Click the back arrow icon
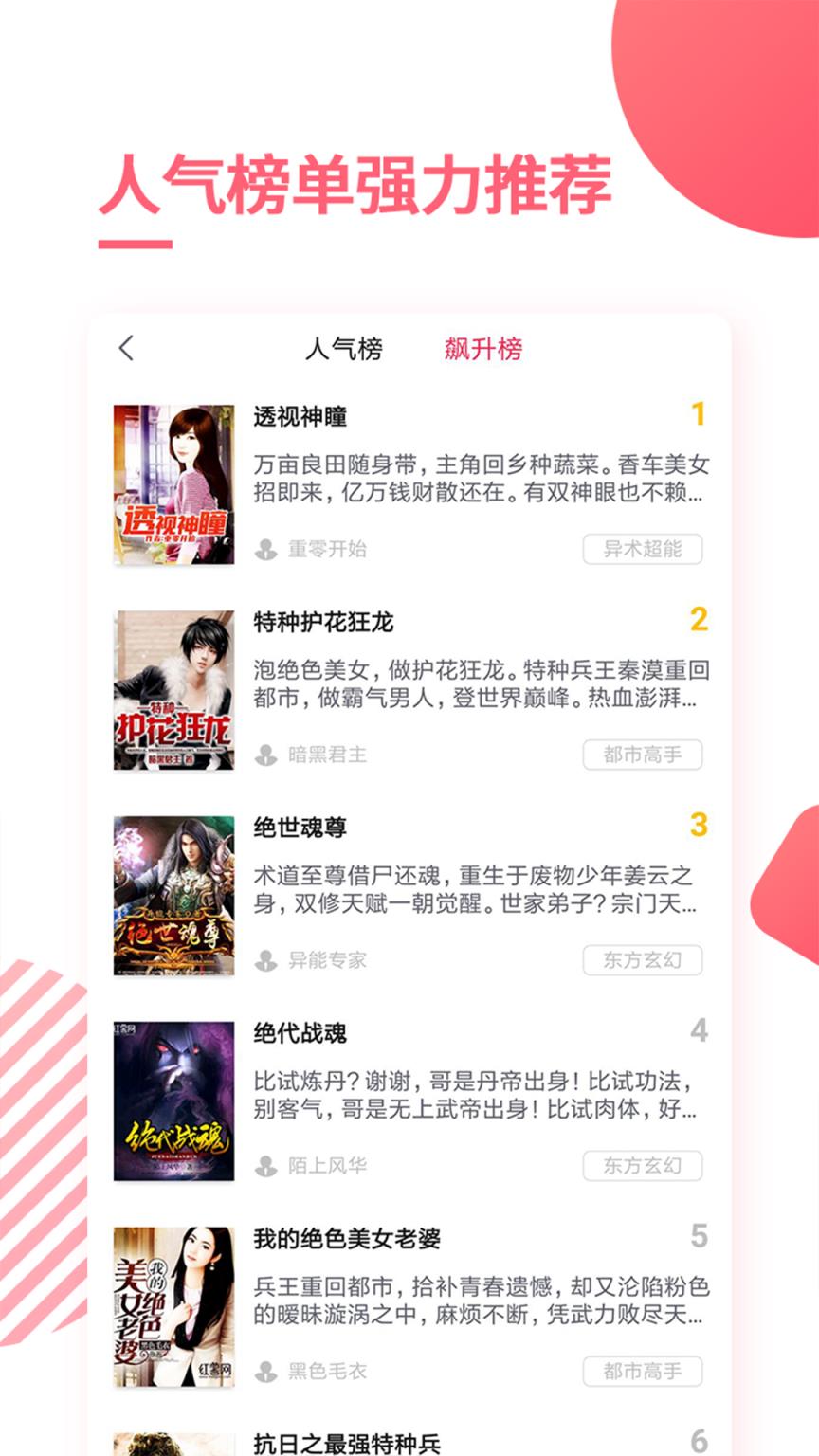 [x=126, y=350]
